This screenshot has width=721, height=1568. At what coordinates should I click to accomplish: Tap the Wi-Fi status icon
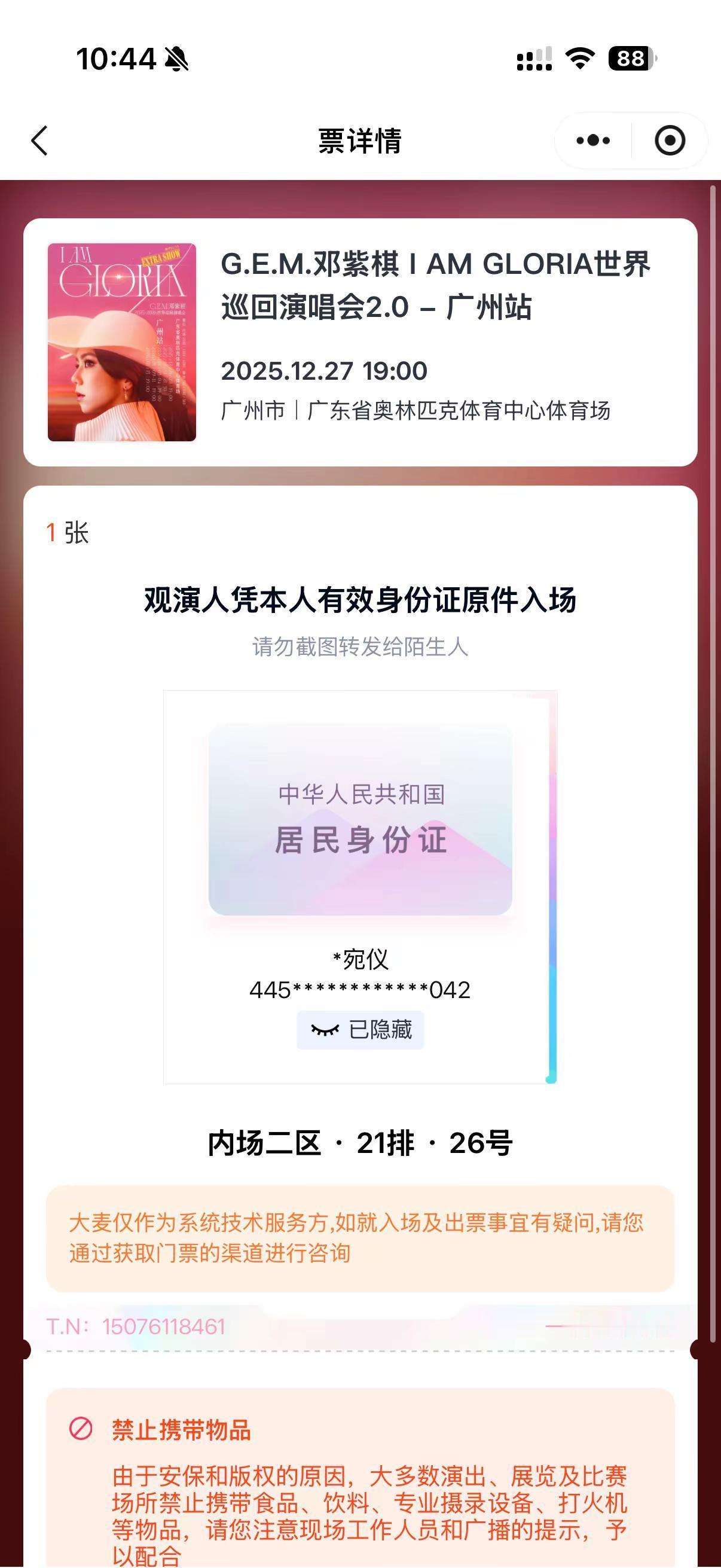point(579,59)
